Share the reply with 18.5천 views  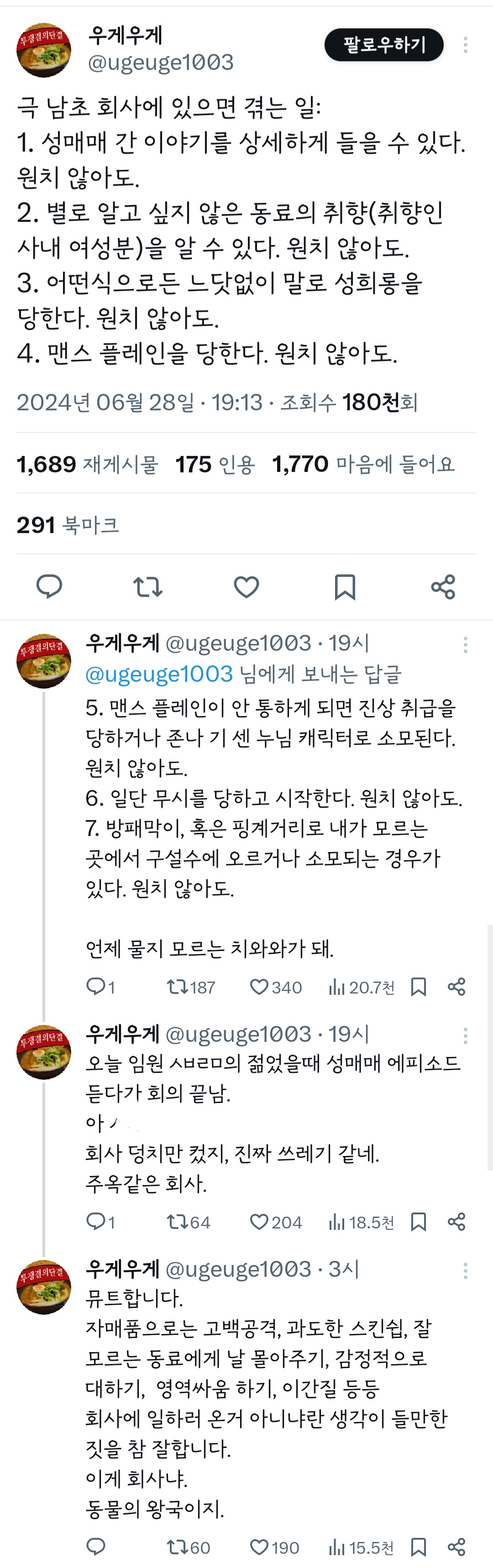click(x=456, y=1222)
